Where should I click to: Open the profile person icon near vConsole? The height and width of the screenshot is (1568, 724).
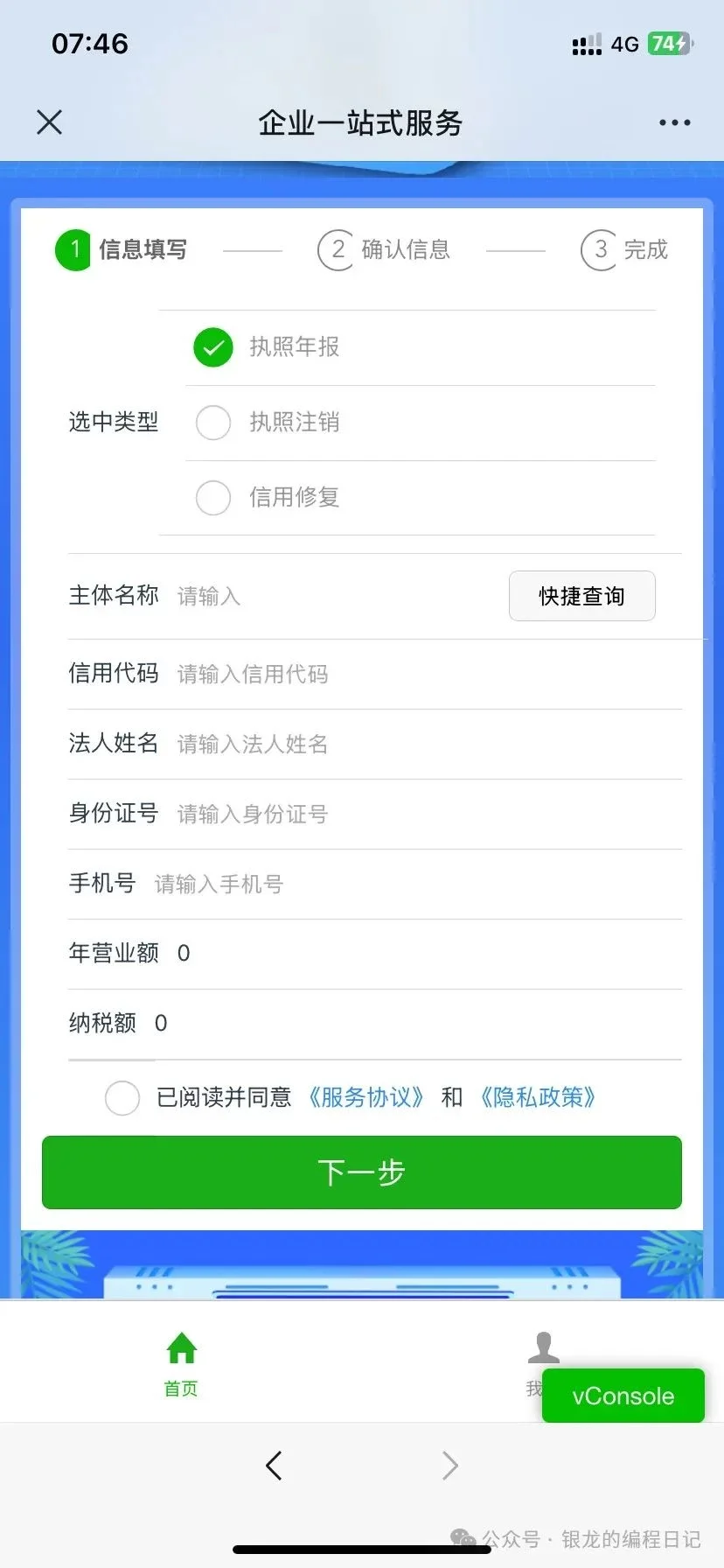tap(543, 1347)
